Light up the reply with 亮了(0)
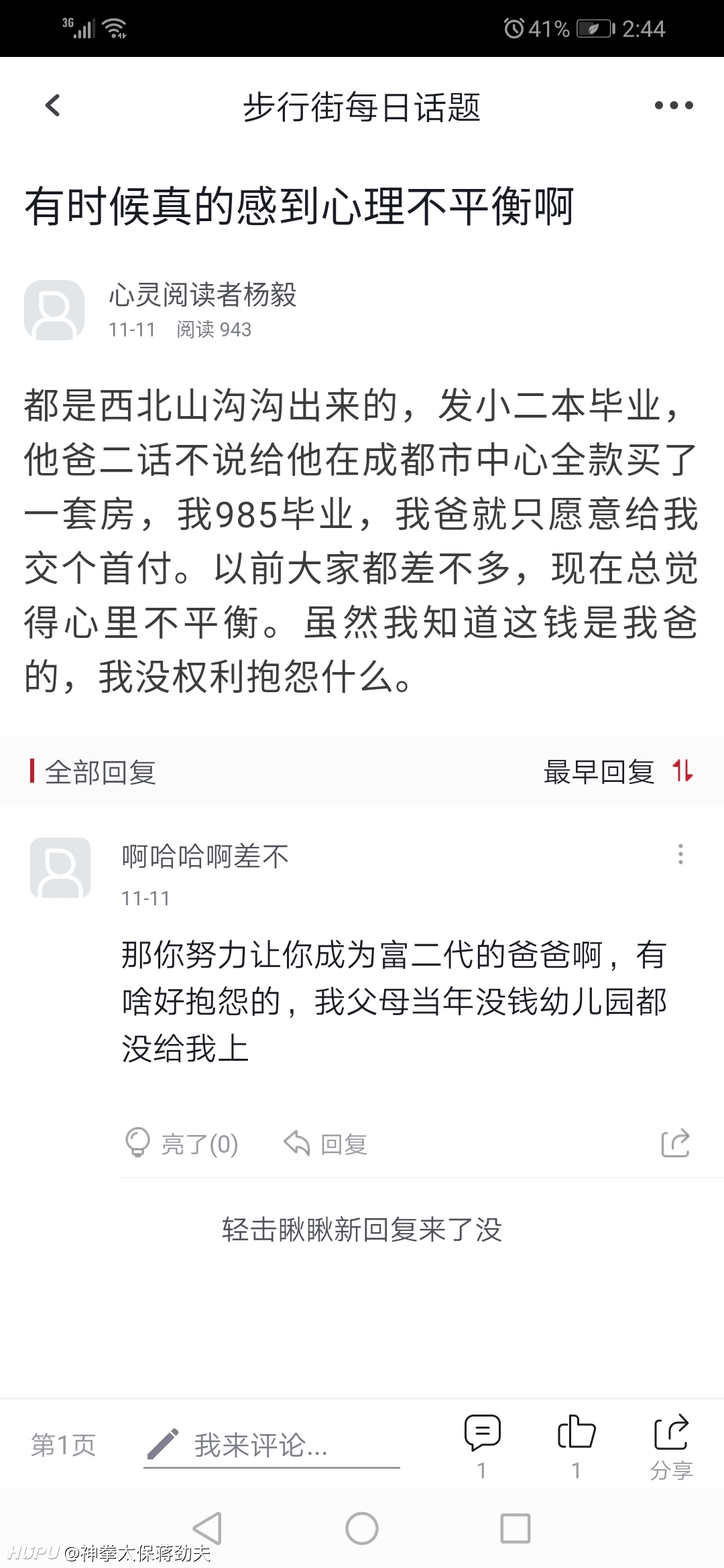The image size is (724, 1568). tap(182, 1143)
